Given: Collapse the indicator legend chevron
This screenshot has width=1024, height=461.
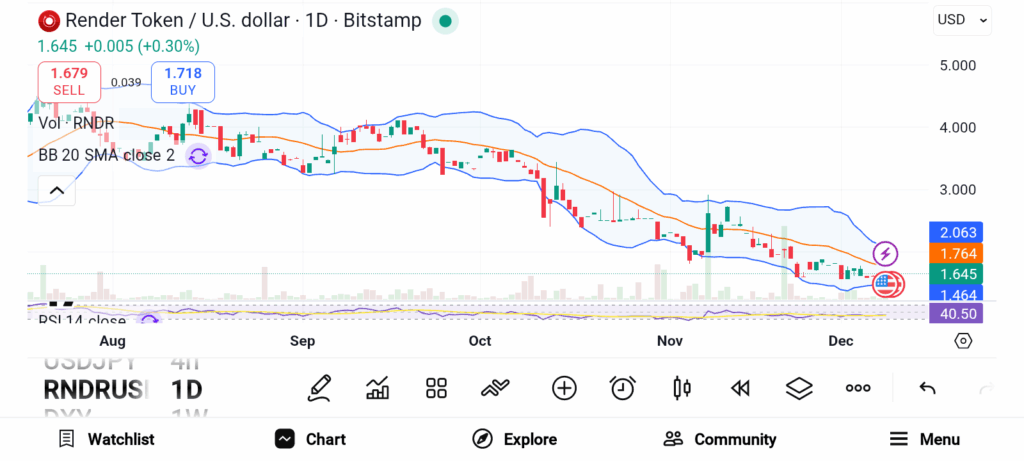Looking at the screenshot, I should 56,191.
